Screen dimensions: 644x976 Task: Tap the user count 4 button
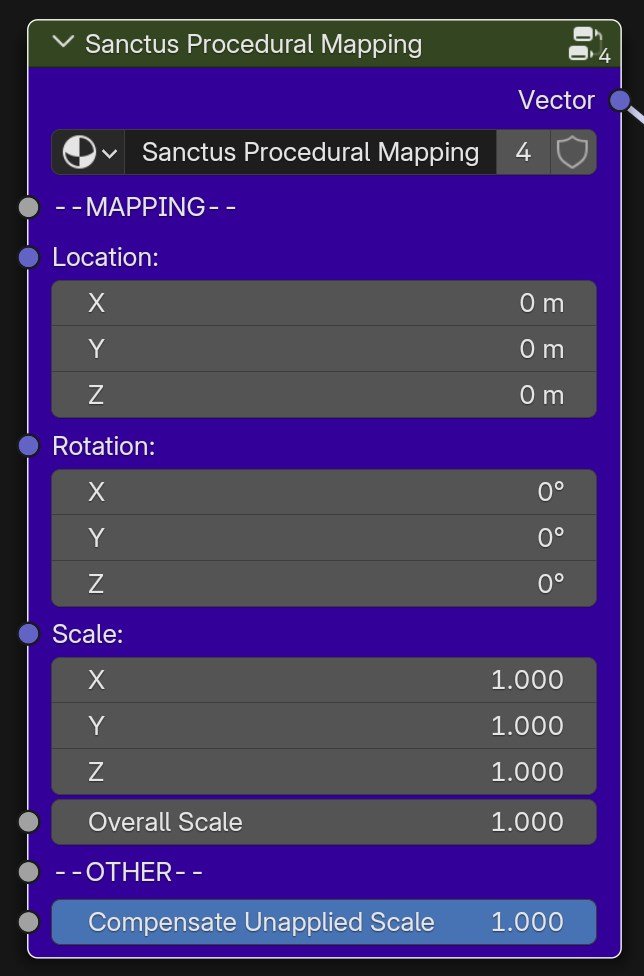coord(523,152)
